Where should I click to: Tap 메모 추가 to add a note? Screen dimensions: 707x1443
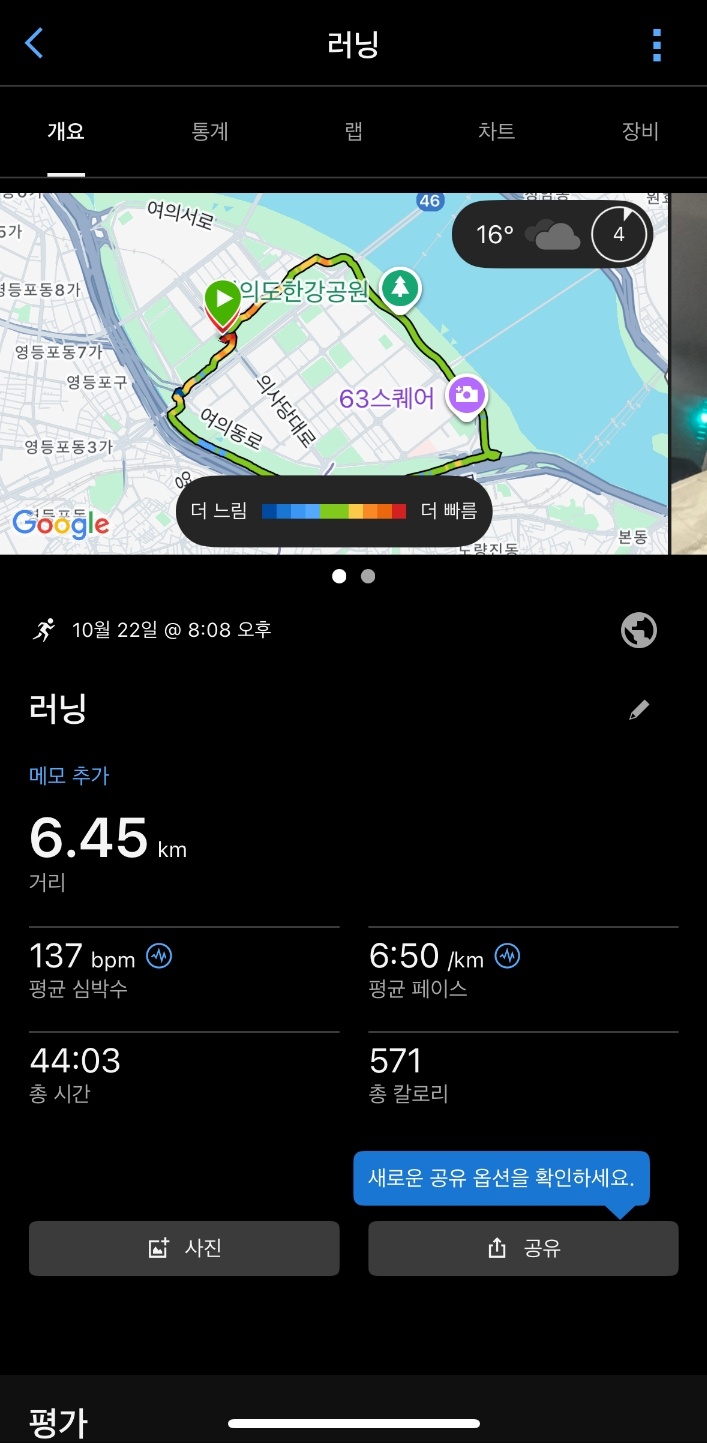point(69,775)
